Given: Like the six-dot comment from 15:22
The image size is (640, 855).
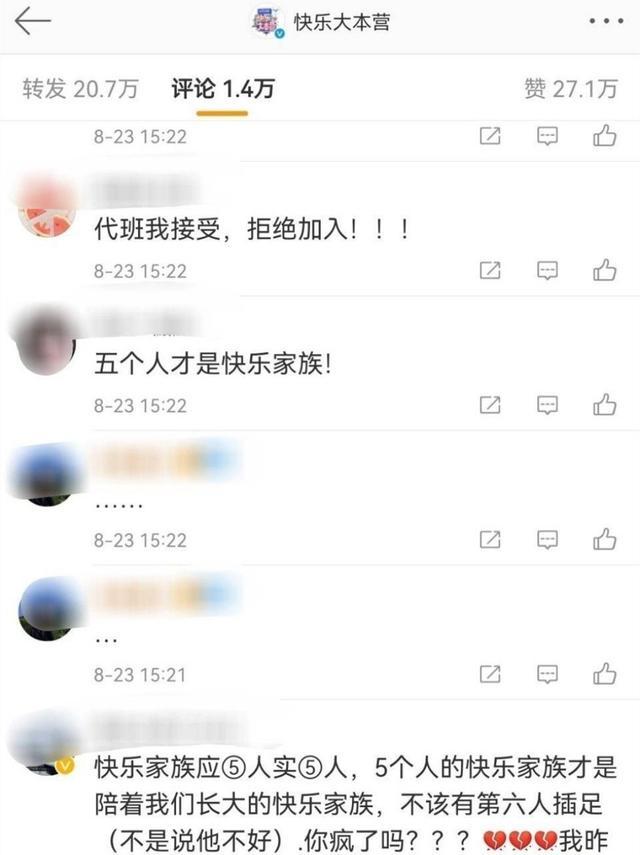Looking at the screenshot, I should tap(604, 540).
